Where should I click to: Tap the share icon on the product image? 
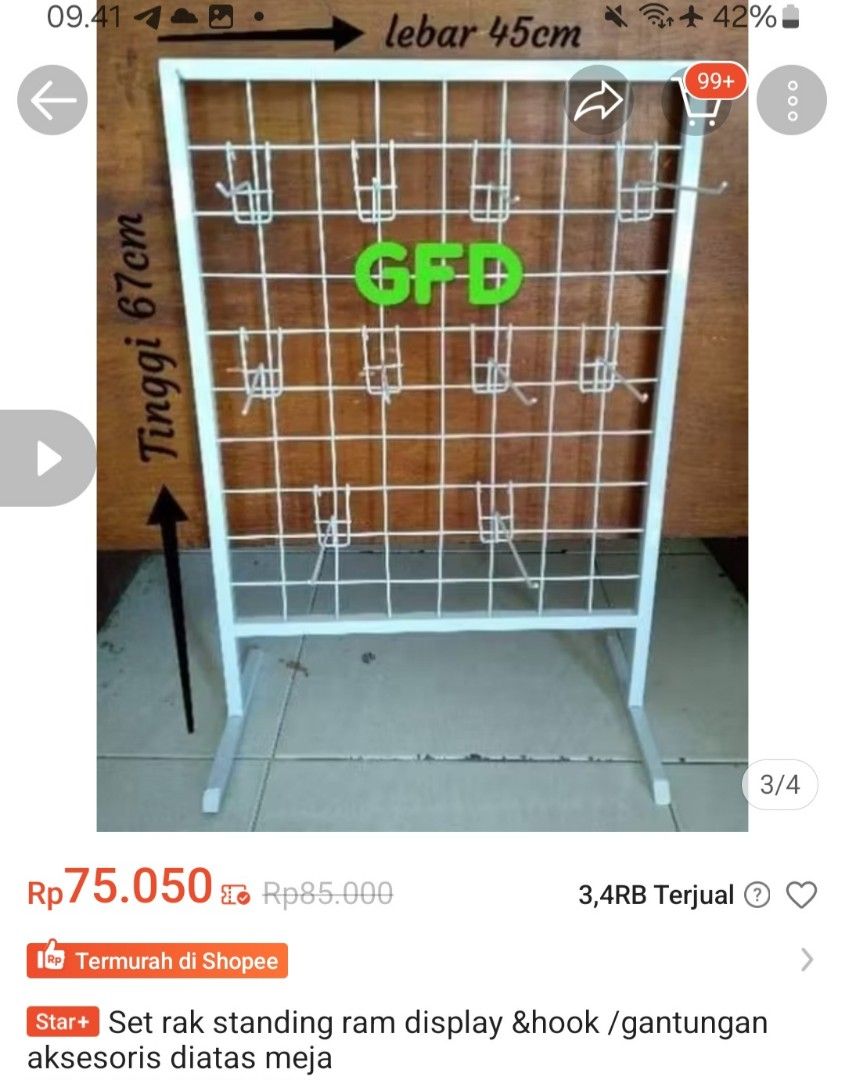[597, 100]
